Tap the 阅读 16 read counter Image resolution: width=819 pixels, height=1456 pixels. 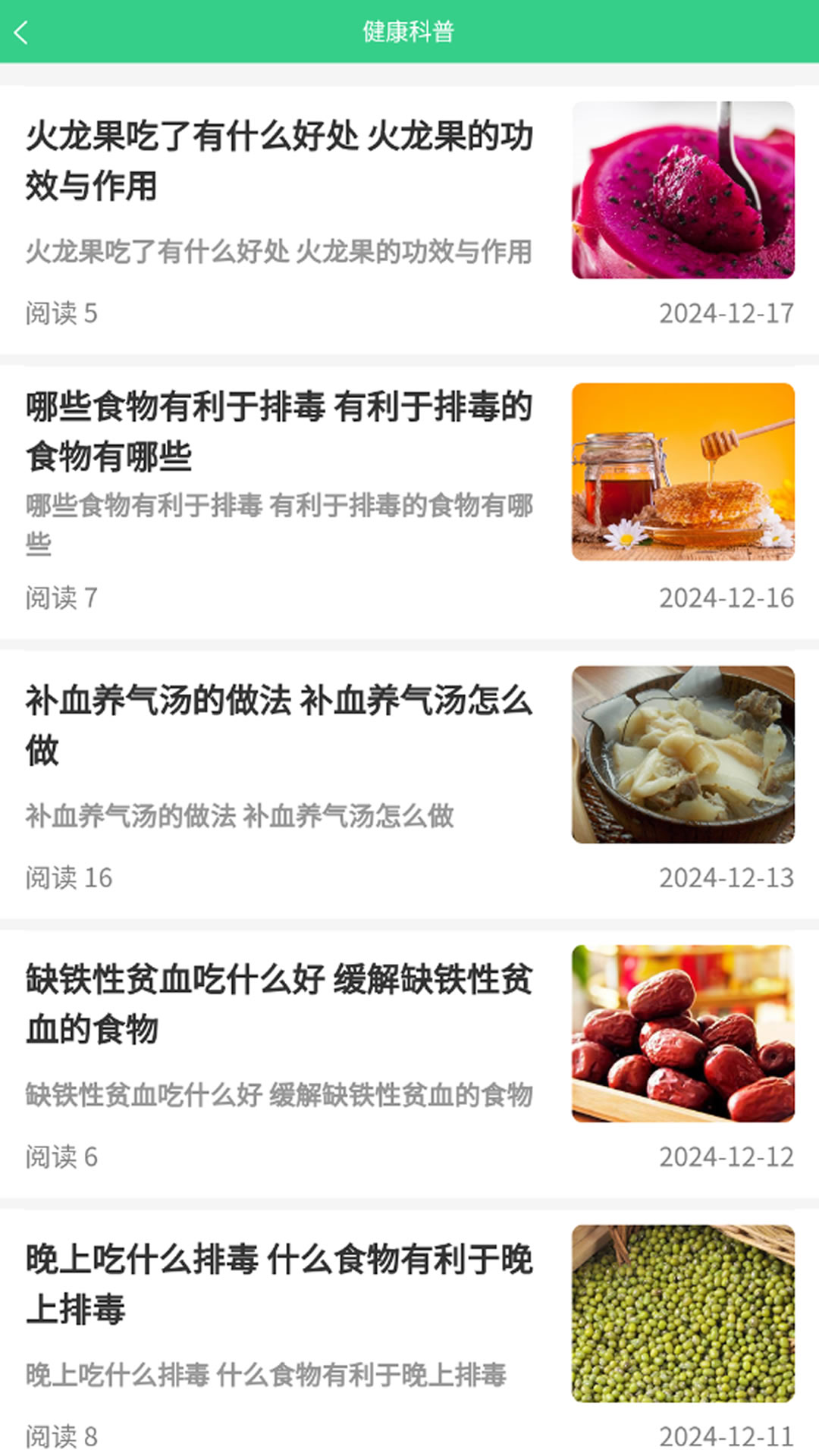point(67,877)
